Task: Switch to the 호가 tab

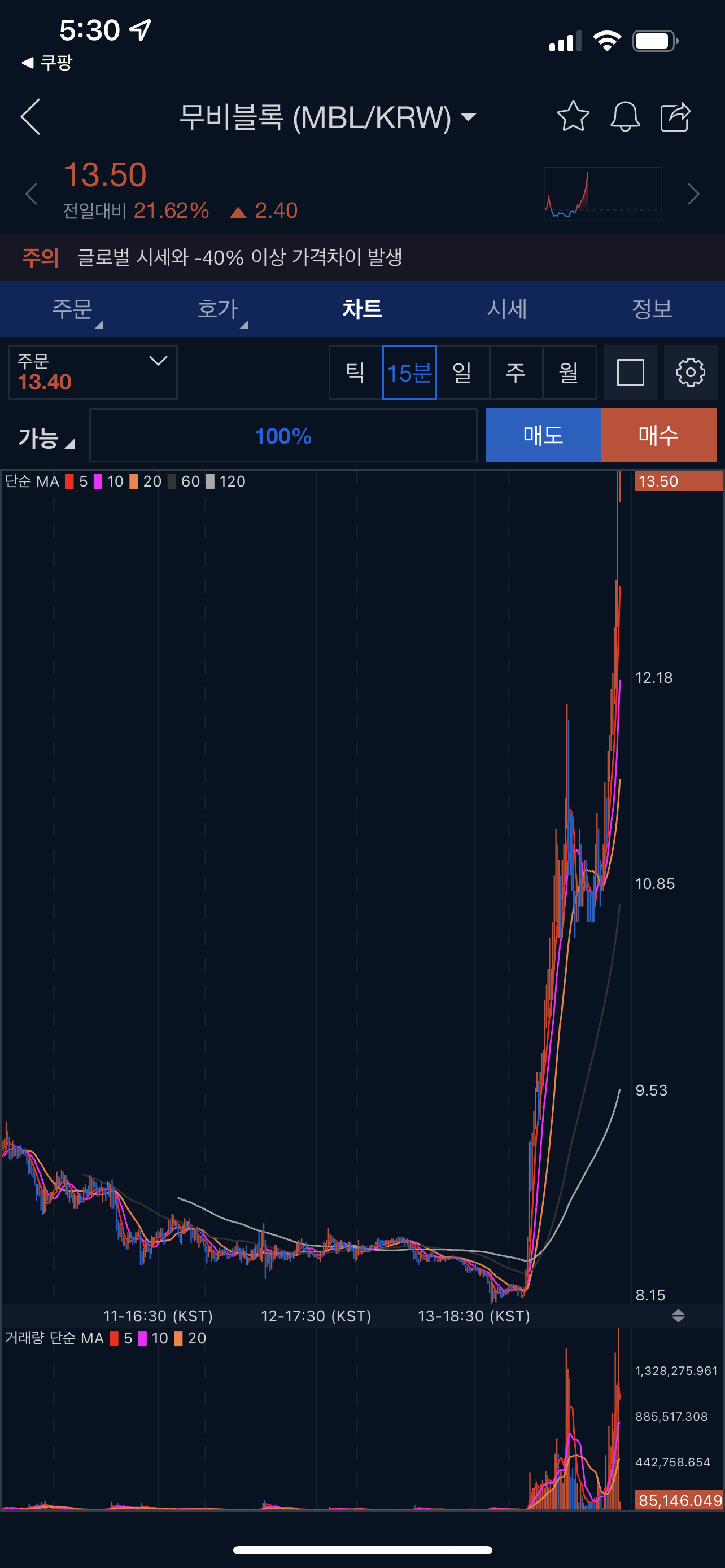Action: pos(217,309)
